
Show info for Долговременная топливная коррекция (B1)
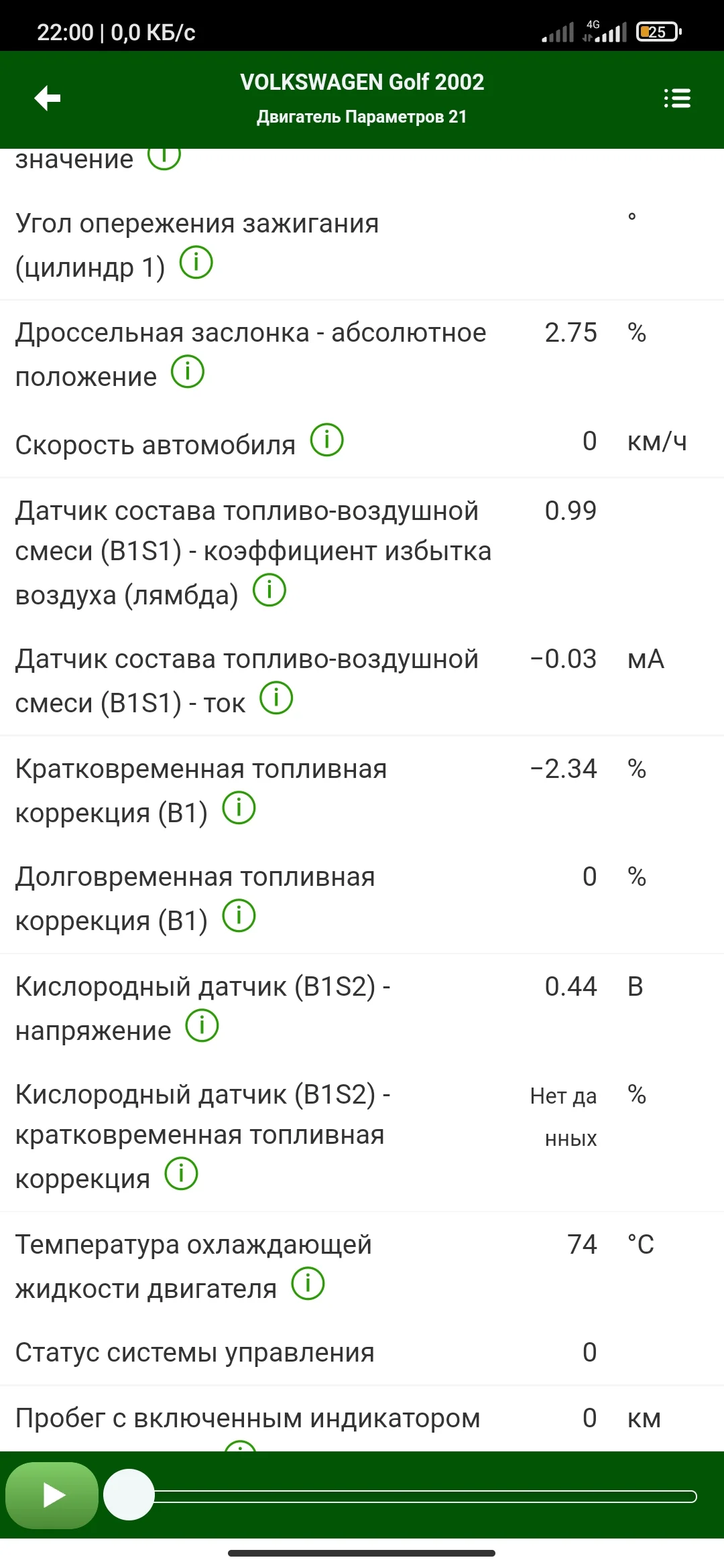pyautogui.click(x=239, y=916)
